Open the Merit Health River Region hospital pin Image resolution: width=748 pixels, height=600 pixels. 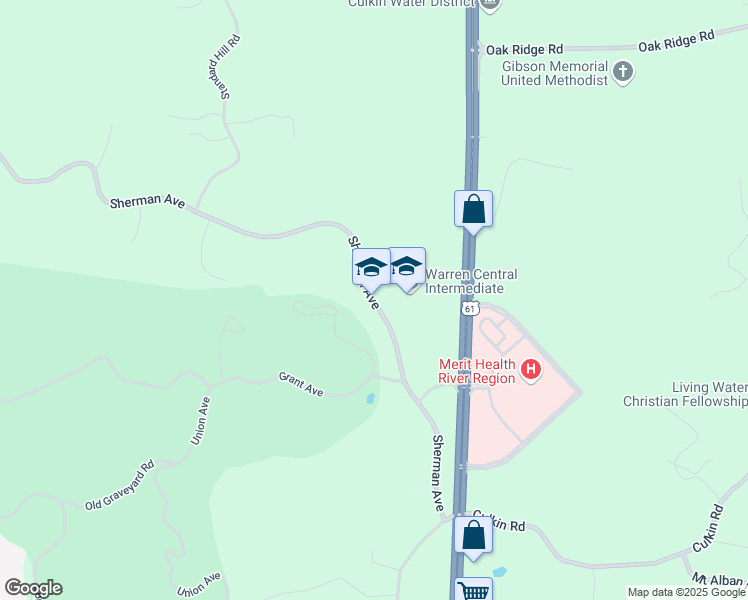pyautogui.click(x=532, y=371)
